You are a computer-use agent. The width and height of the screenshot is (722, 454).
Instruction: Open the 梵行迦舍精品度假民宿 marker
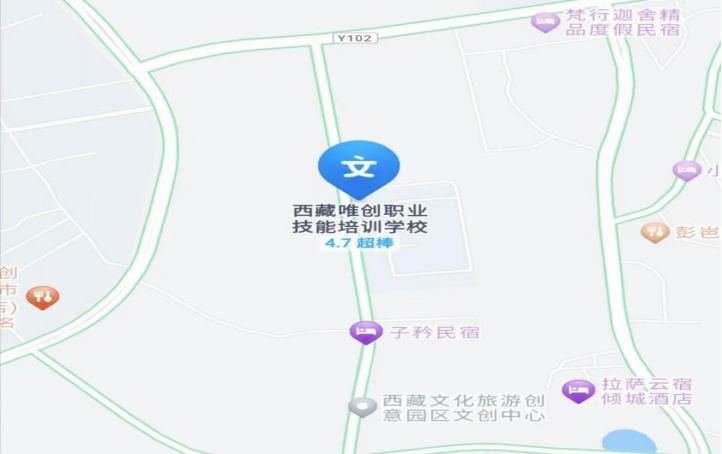coord(545,20)
